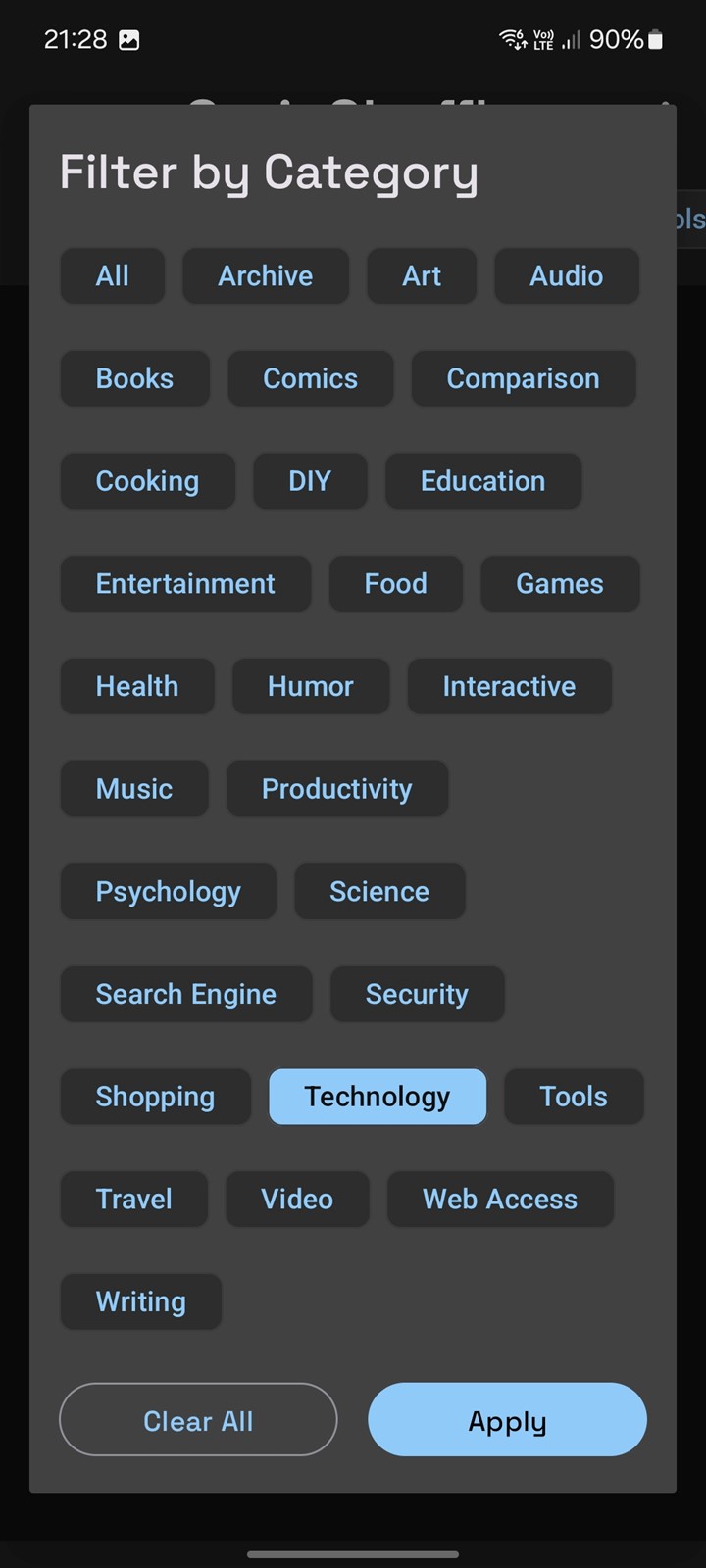Filter by Cooking

[x=148, y=481]
